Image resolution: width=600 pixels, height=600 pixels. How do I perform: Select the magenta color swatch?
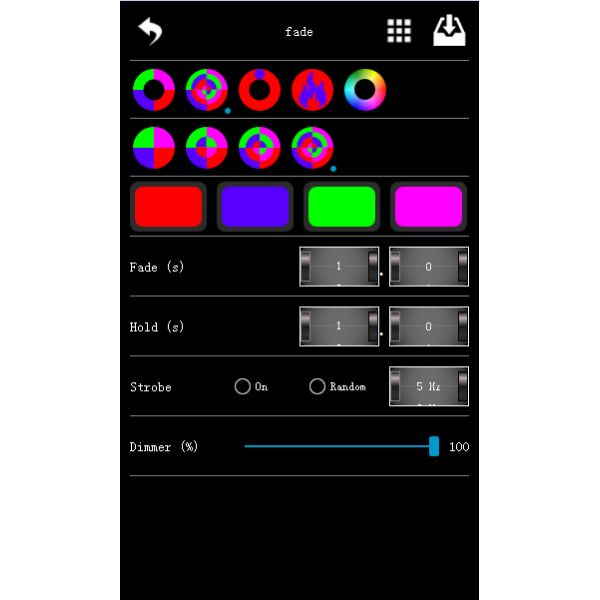[429, 207]
